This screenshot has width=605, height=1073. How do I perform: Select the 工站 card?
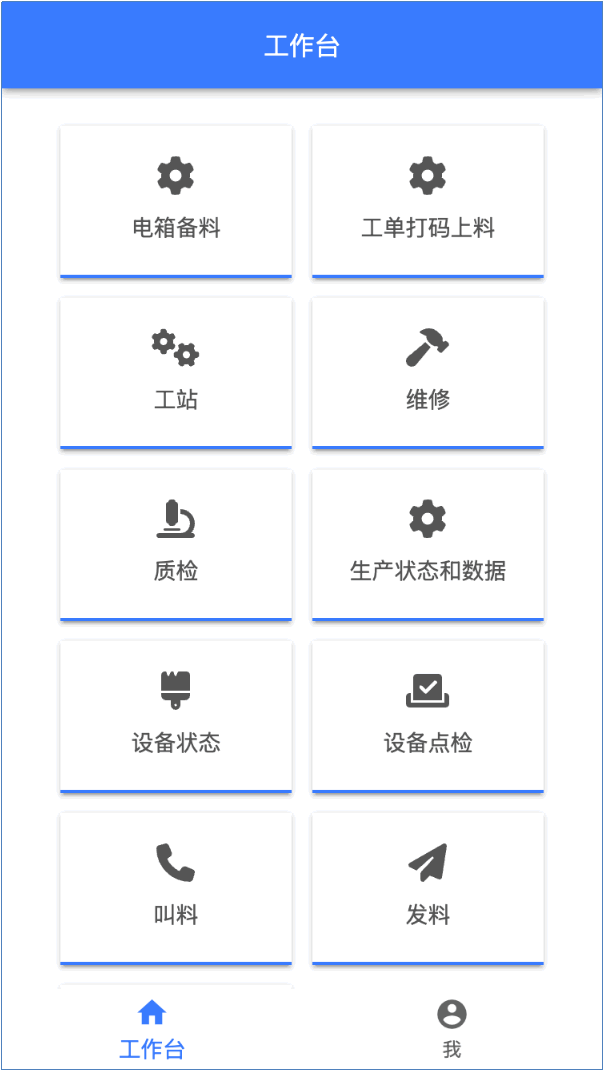[x=176, y=374]
